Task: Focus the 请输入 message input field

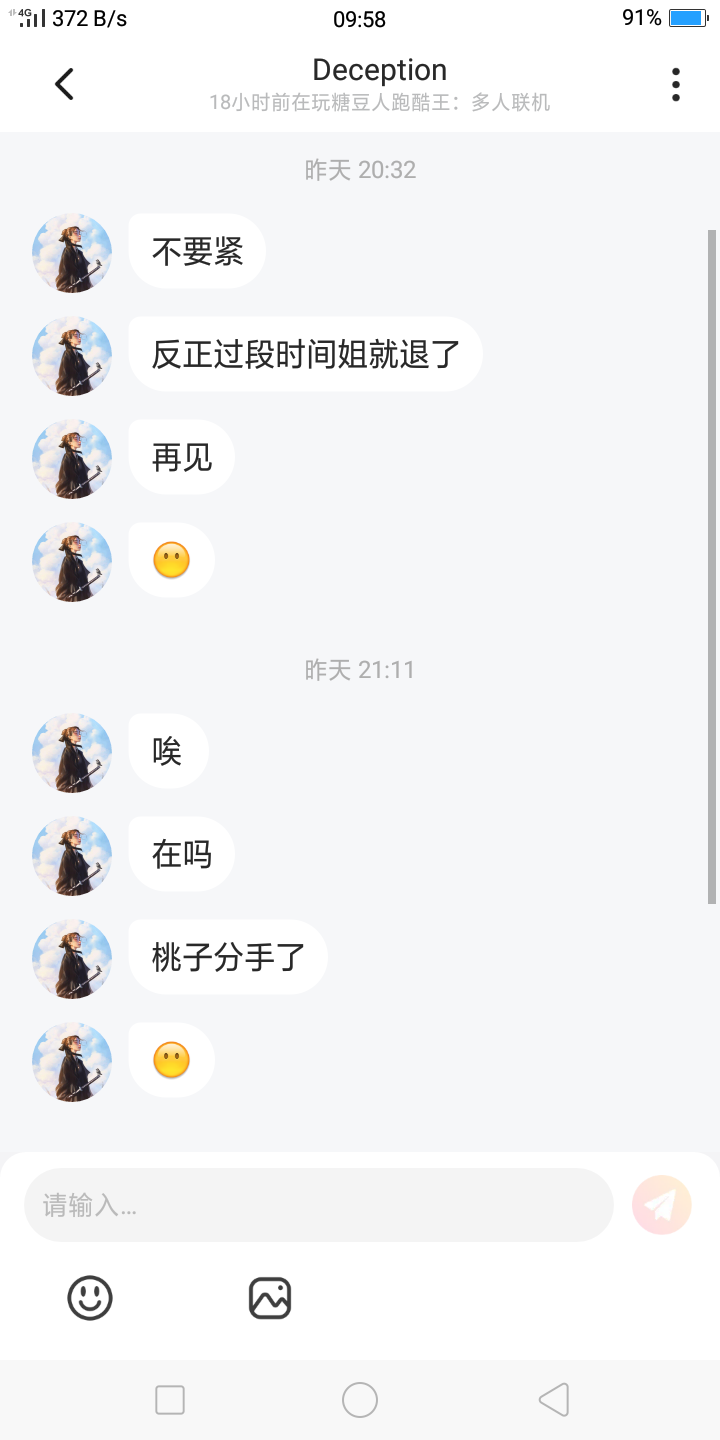Action: (x=318, y=1205)
